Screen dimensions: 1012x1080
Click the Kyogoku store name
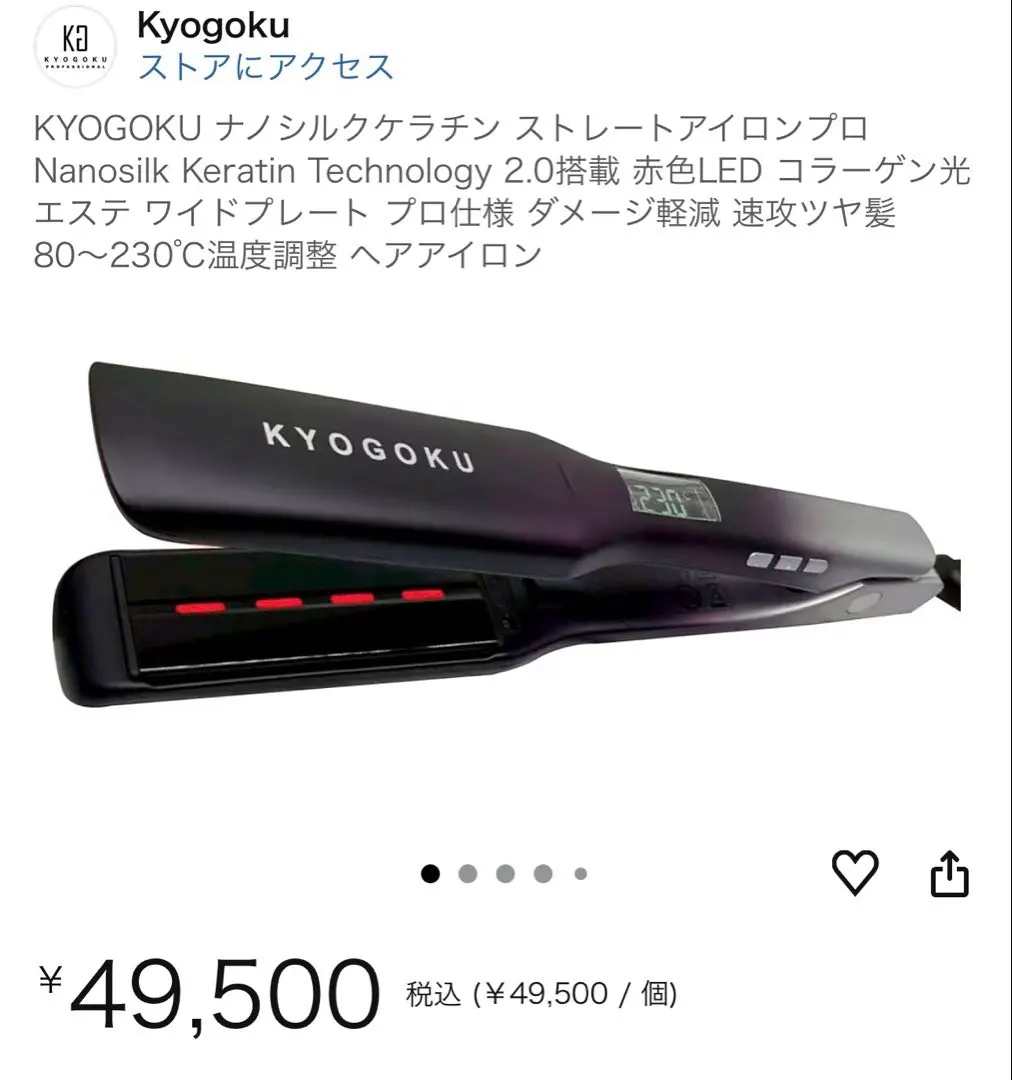pyautogui.click(x=213, y=27)
